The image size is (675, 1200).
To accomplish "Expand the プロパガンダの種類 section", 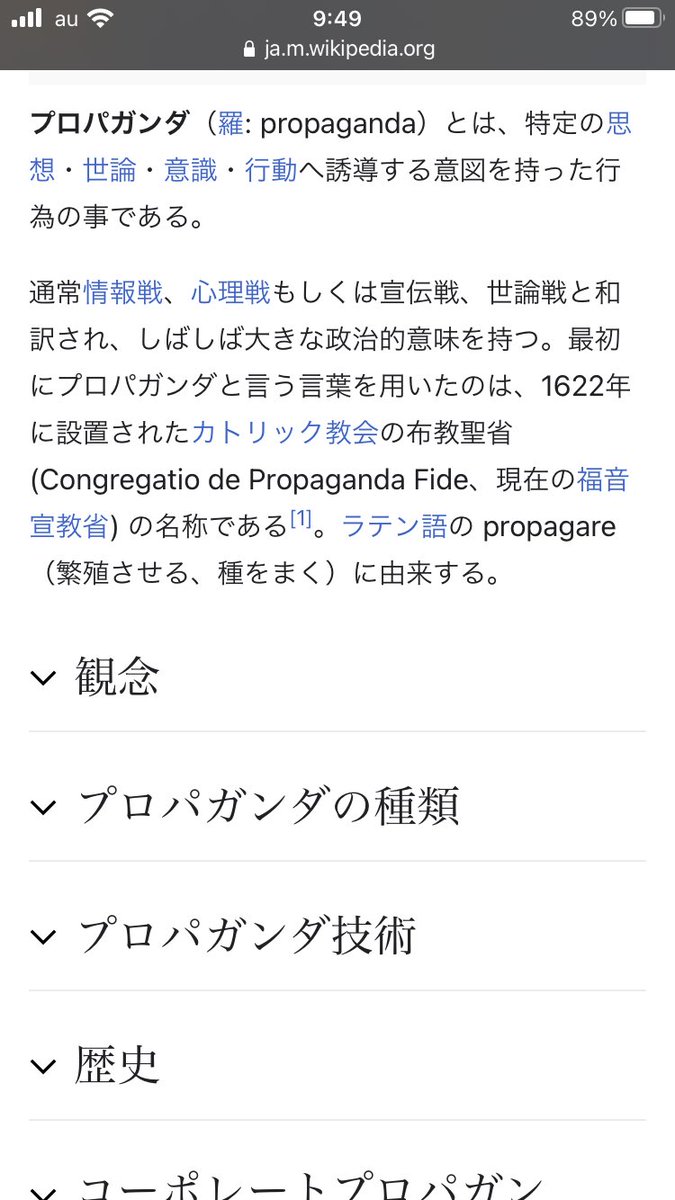I will pyautogui.click(x=337, y=806).
